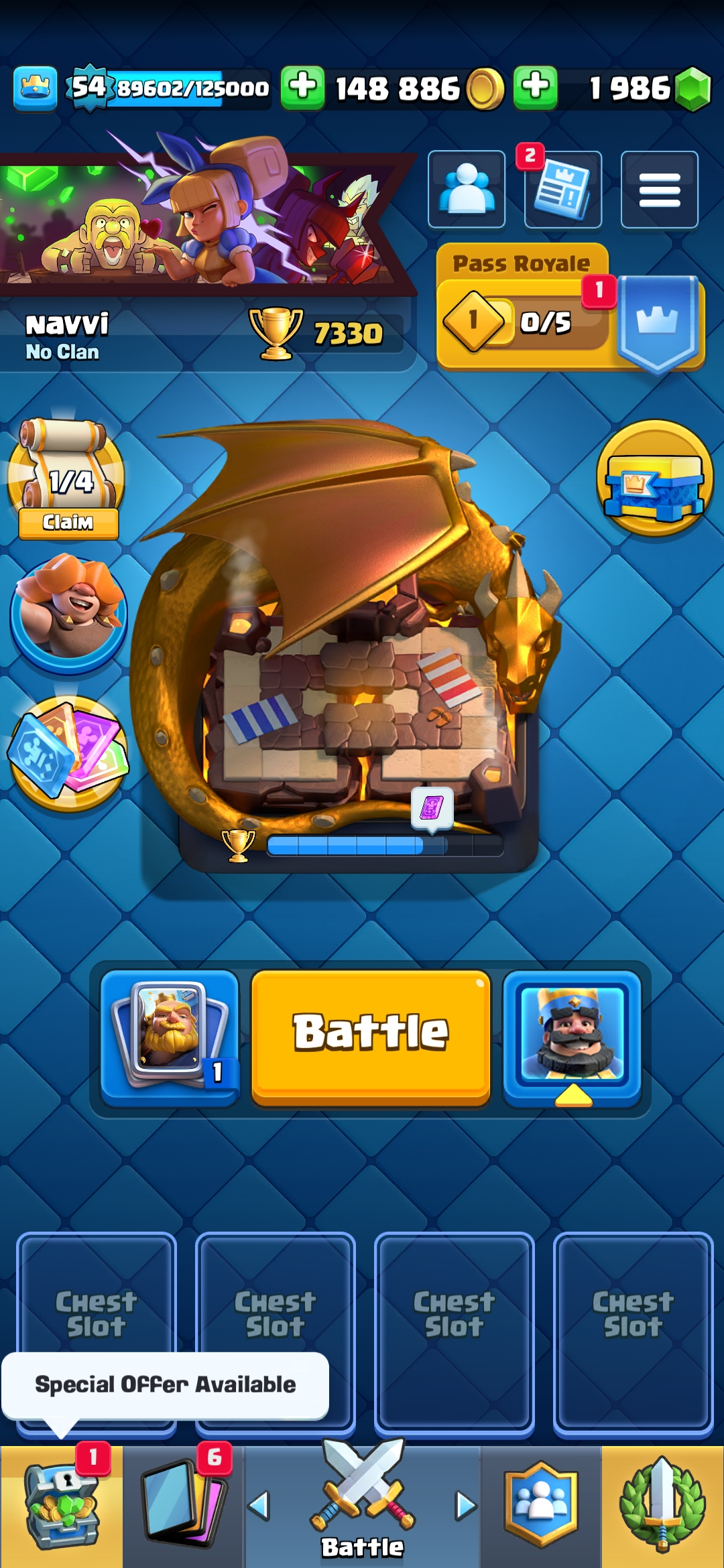Tap the plus button to buy gold
Viewport: 724px width, 1568px height.
pos(302,88)
